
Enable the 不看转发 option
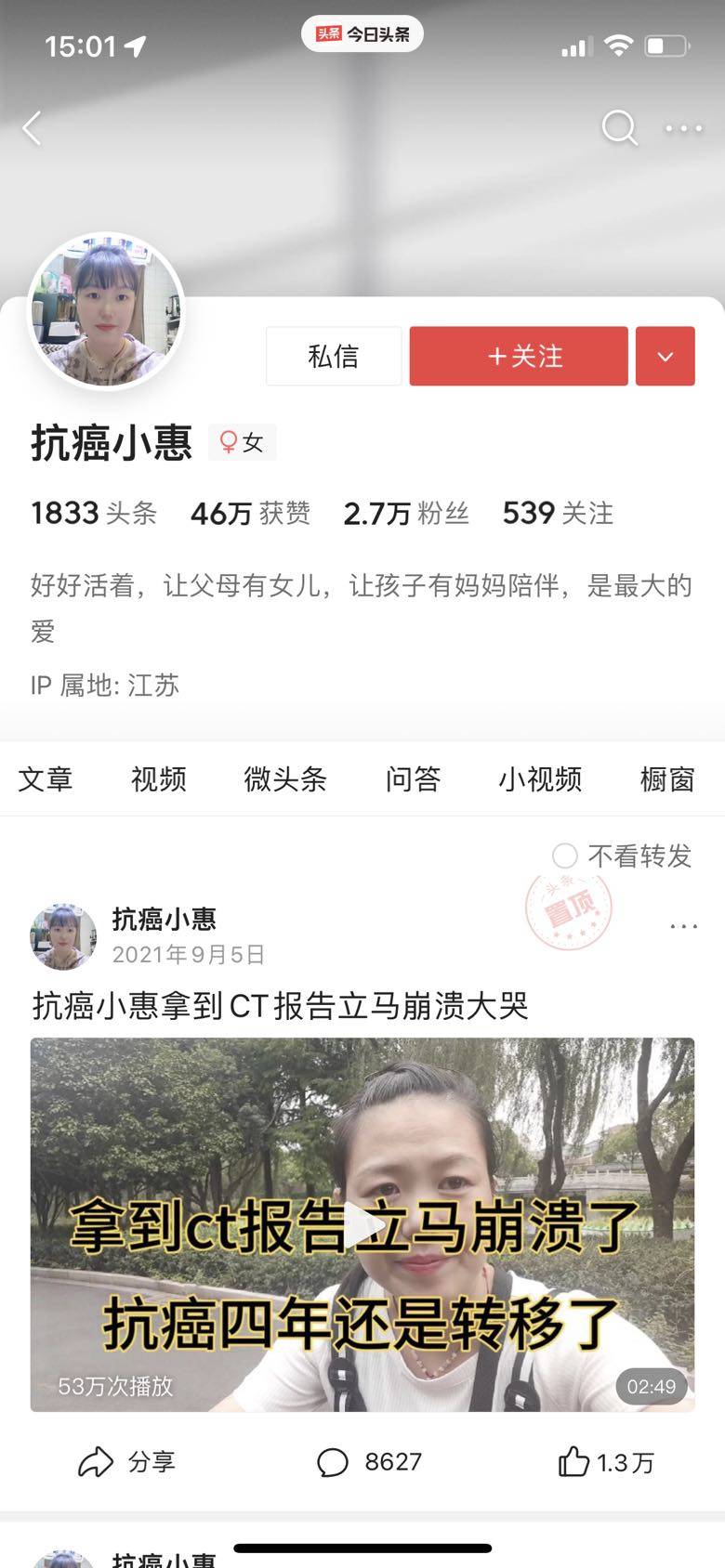click(x=565, y=856)
